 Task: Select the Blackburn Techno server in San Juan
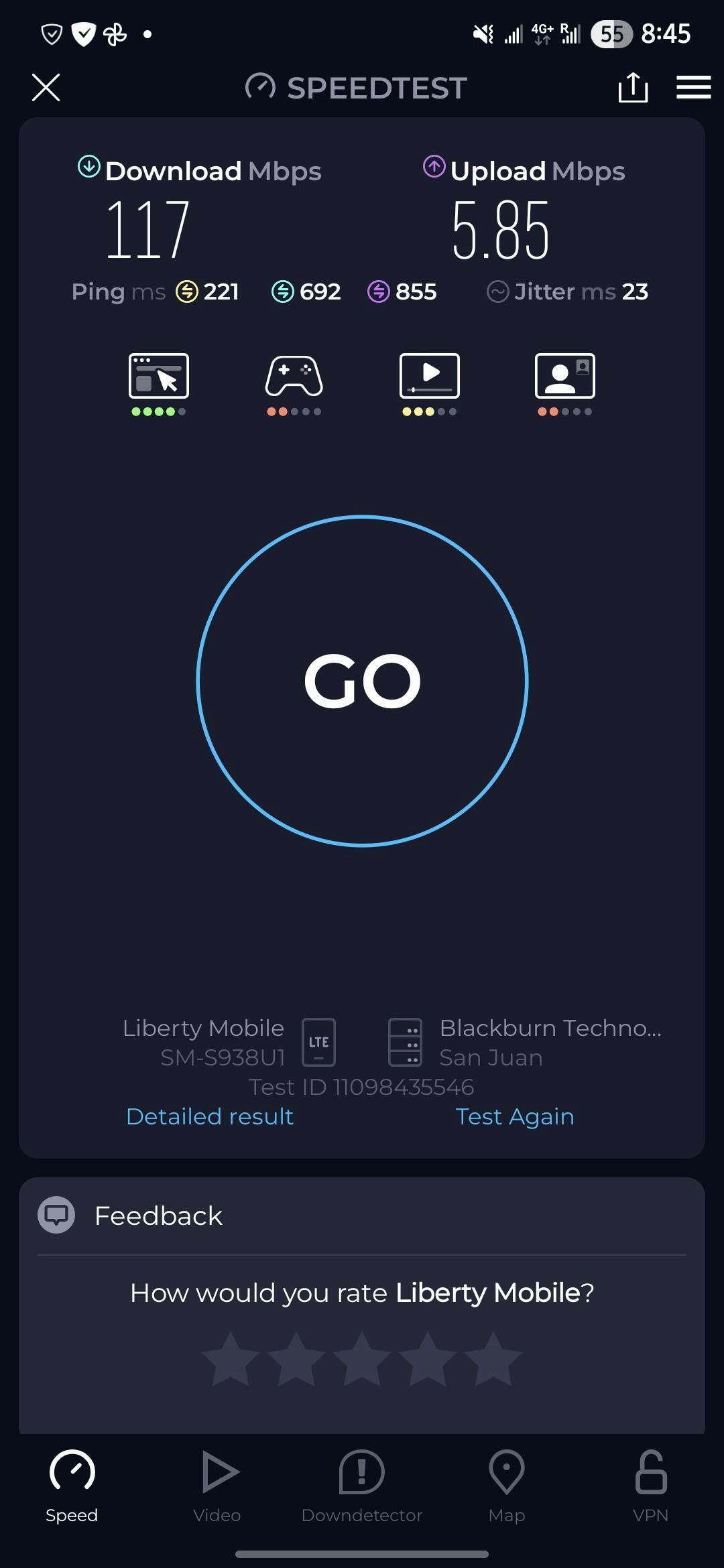(x=525, y=1042)
